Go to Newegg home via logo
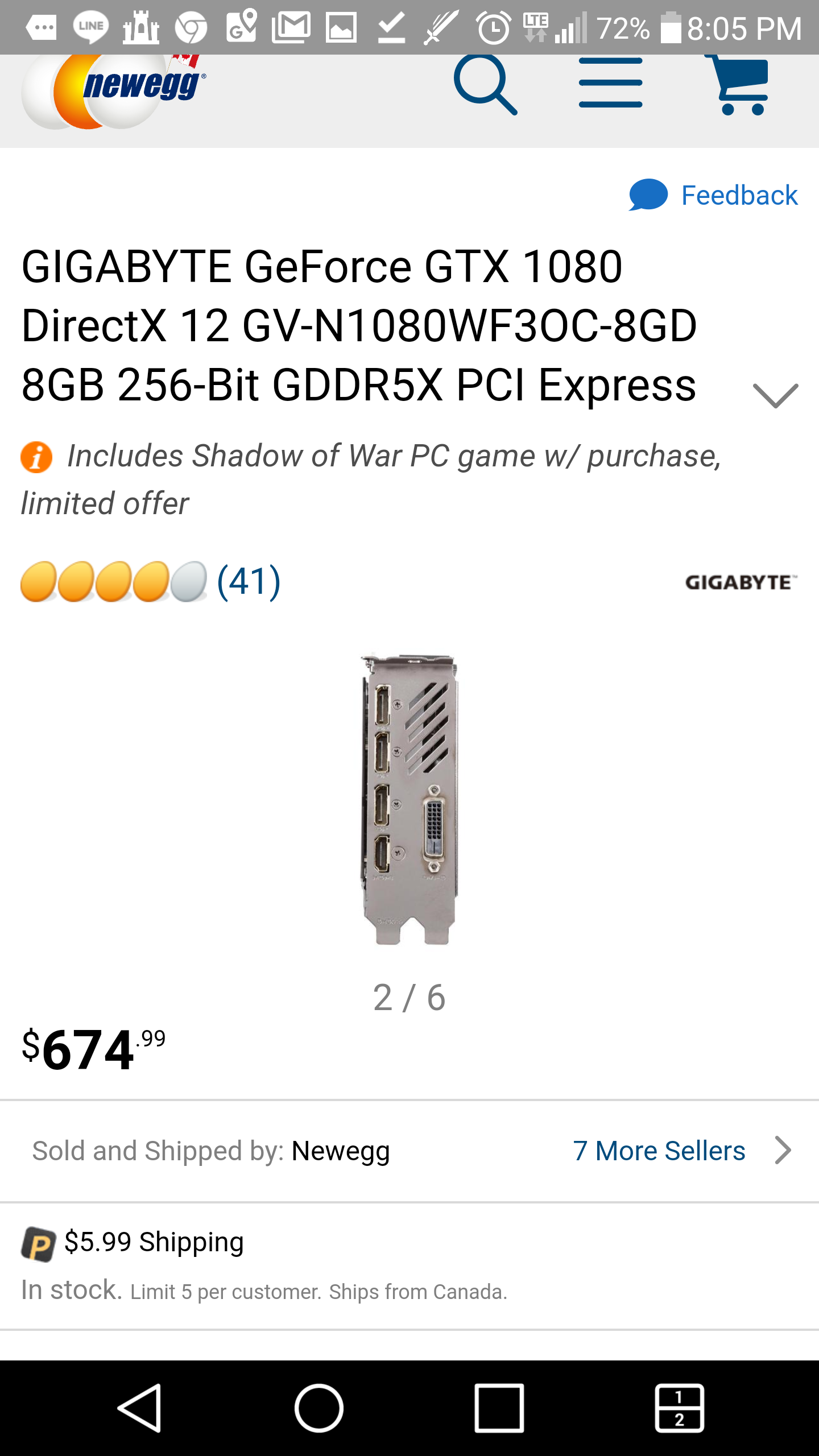Viewport: 819px width, 1456px height. coord(114,91)
